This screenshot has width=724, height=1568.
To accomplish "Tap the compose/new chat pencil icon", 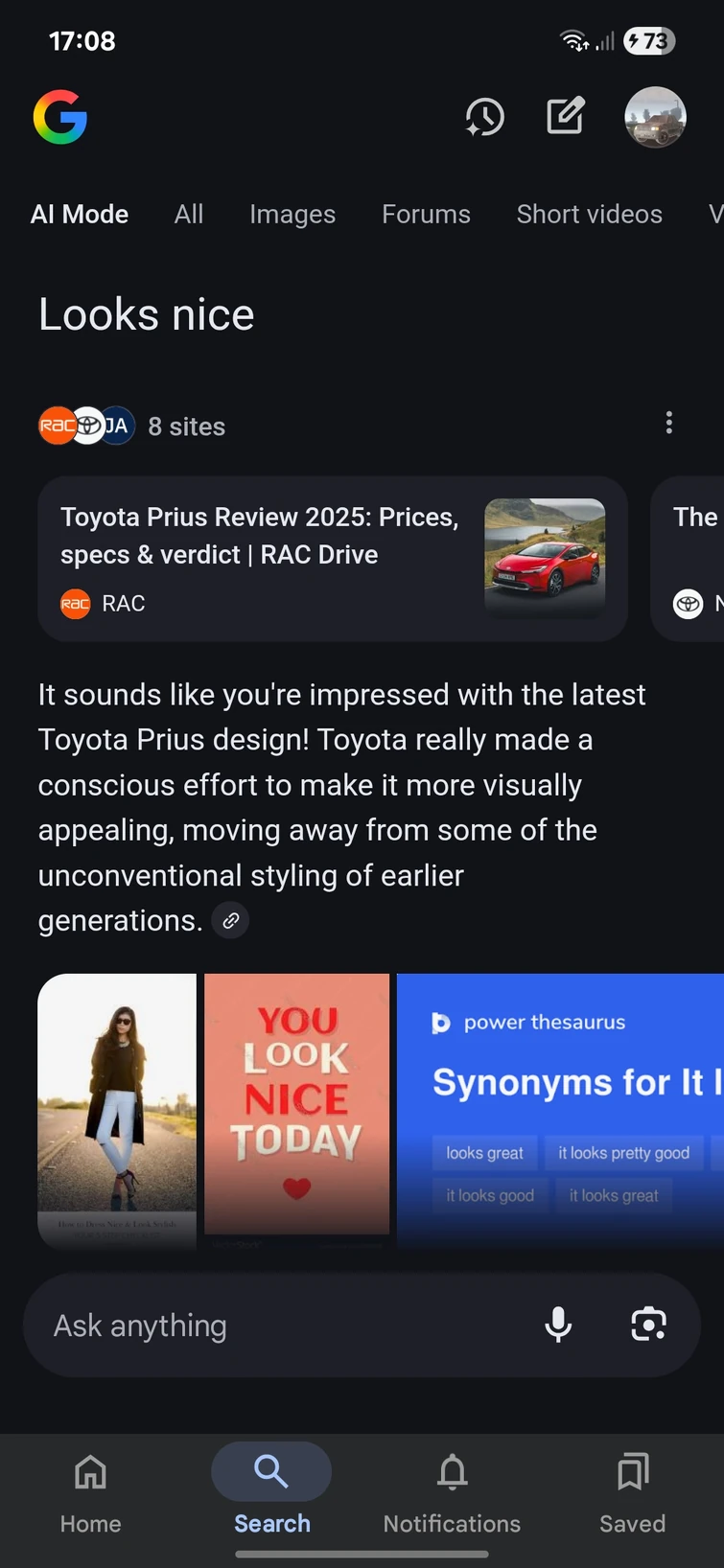I will [565, 117].
